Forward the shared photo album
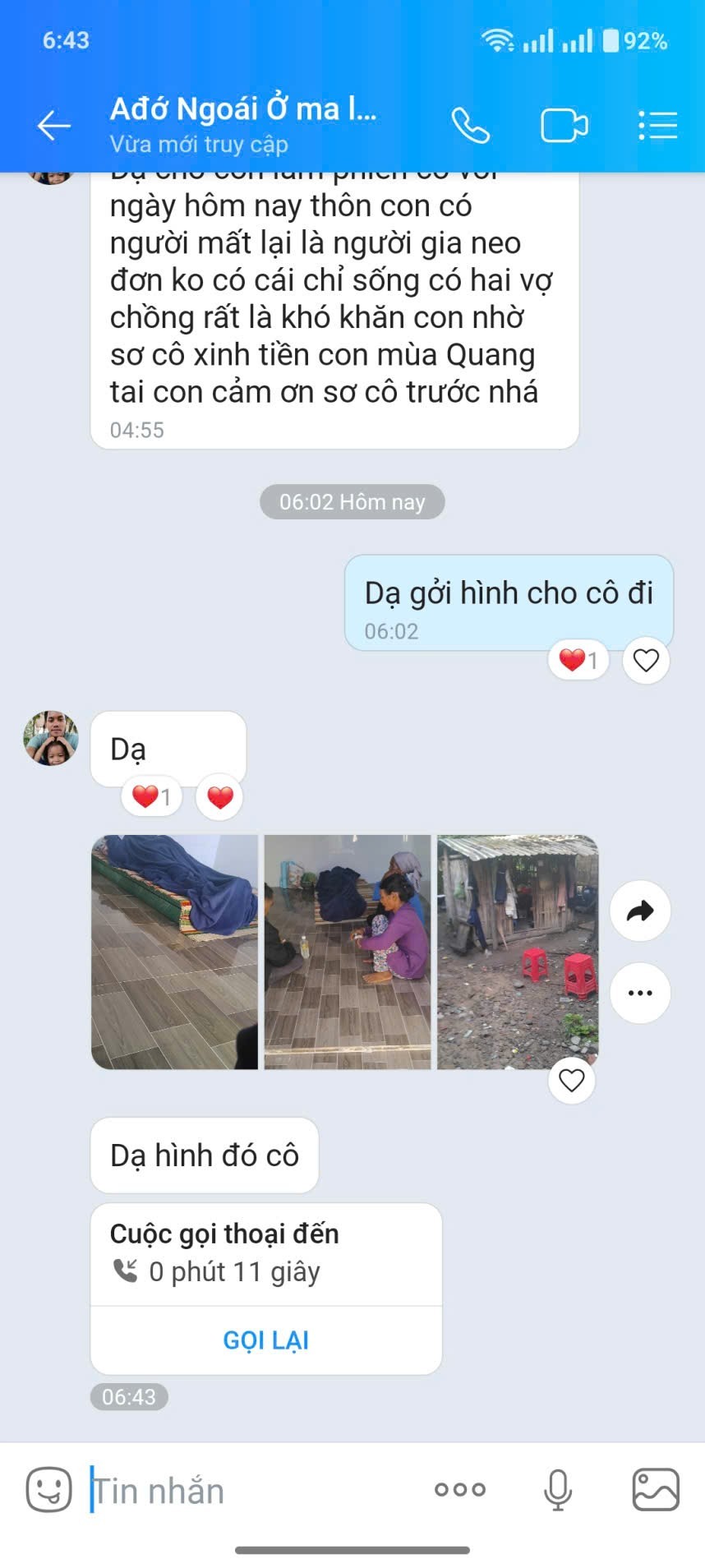 point(640,911)
